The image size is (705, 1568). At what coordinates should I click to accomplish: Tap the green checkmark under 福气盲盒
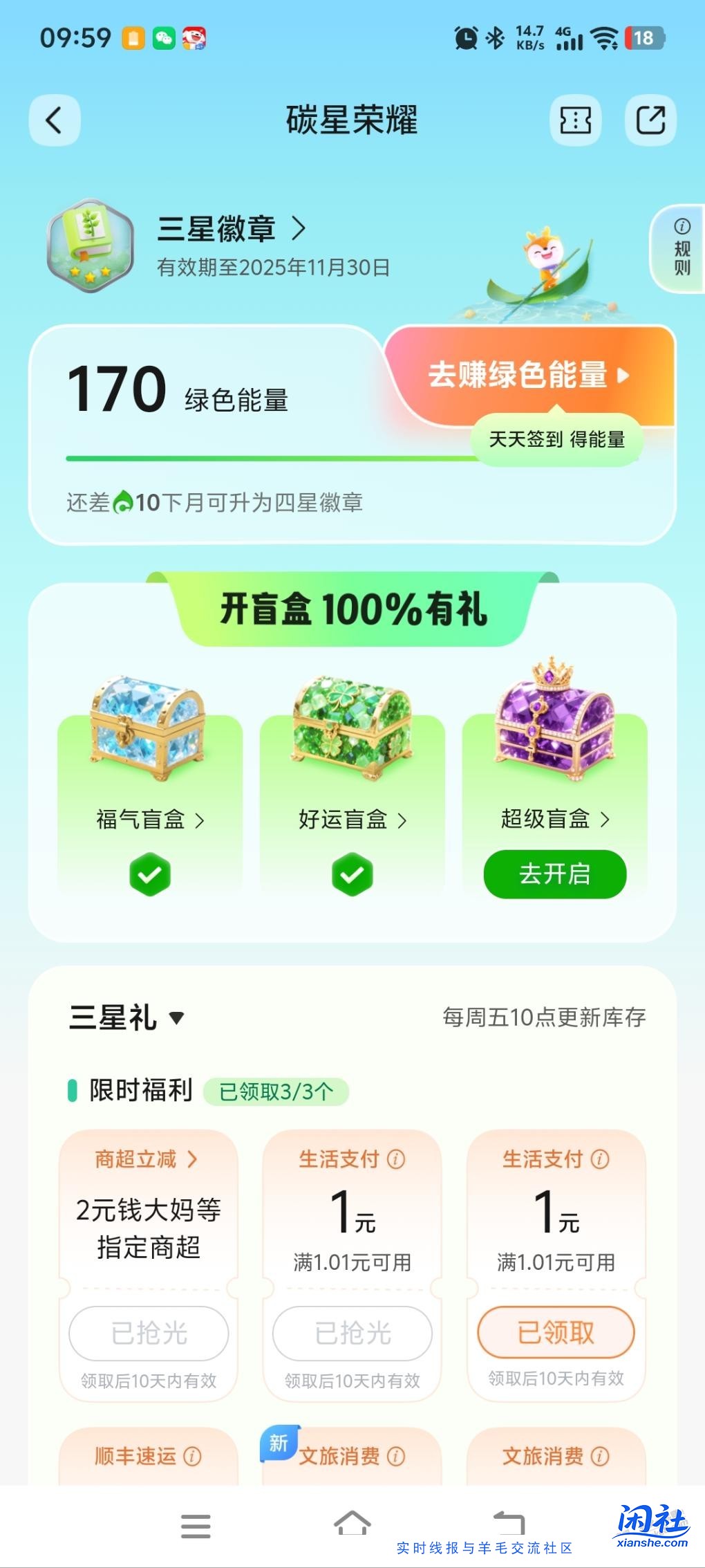point(150,874)
